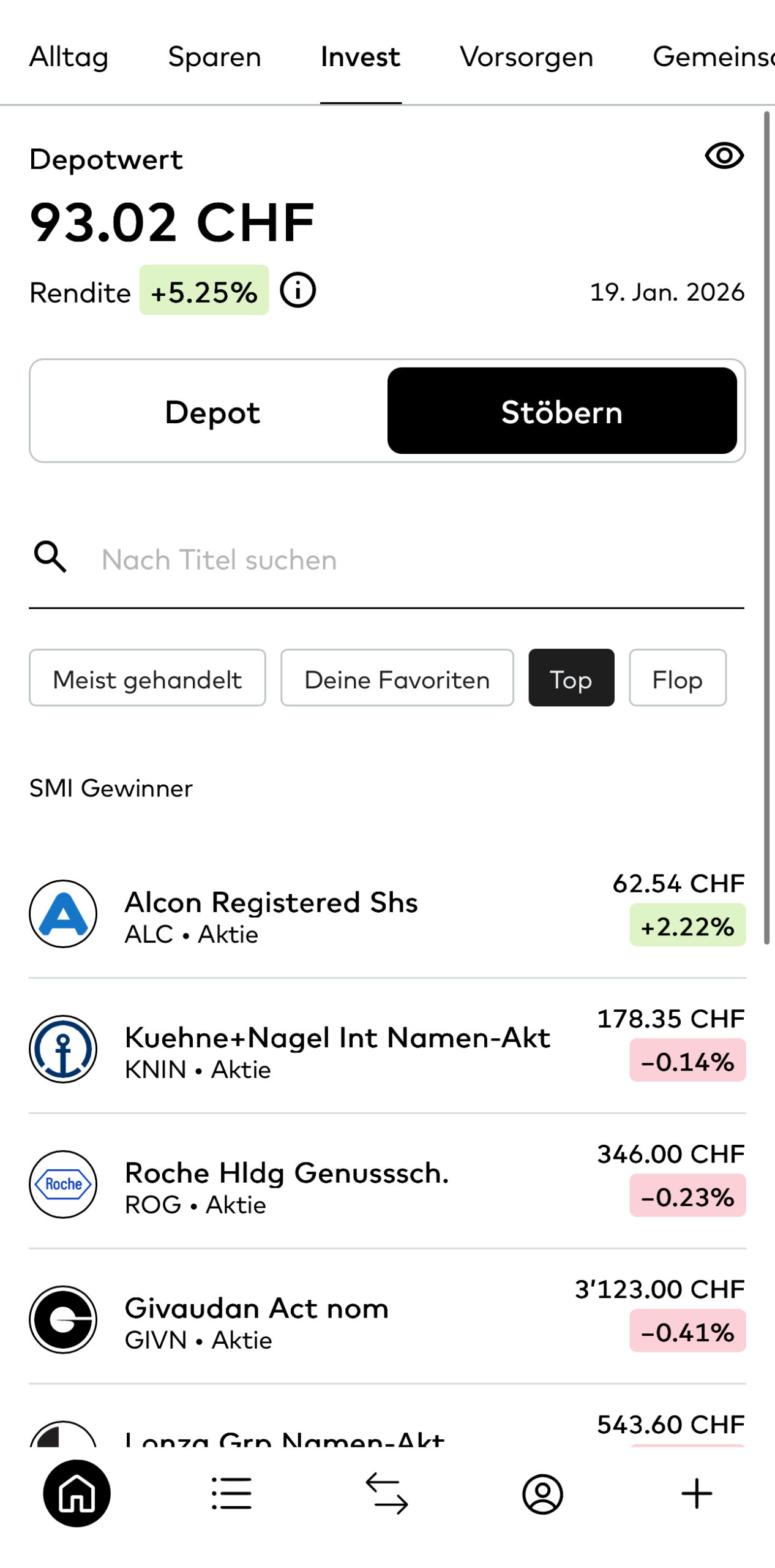This screenshot has height=1568, width=775.
Task: Select the Depot segment
Action: tap(212, 412)
